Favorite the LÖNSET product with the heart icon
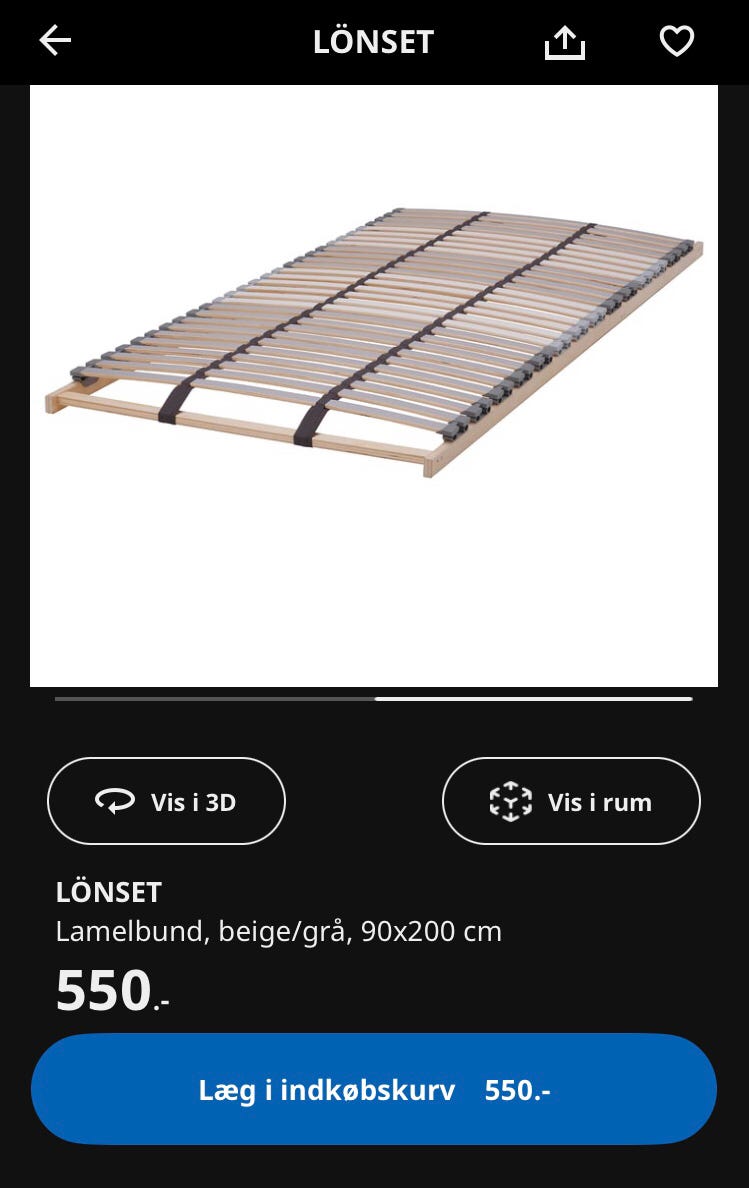 [x=676, y=41]
